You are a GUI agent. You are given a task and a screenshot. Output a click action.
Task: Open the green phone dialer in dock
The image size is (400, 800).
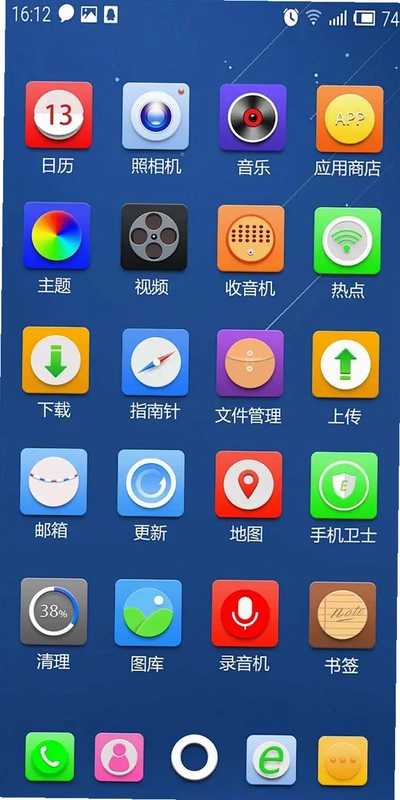pyautogui.click(x=49, y=757)
